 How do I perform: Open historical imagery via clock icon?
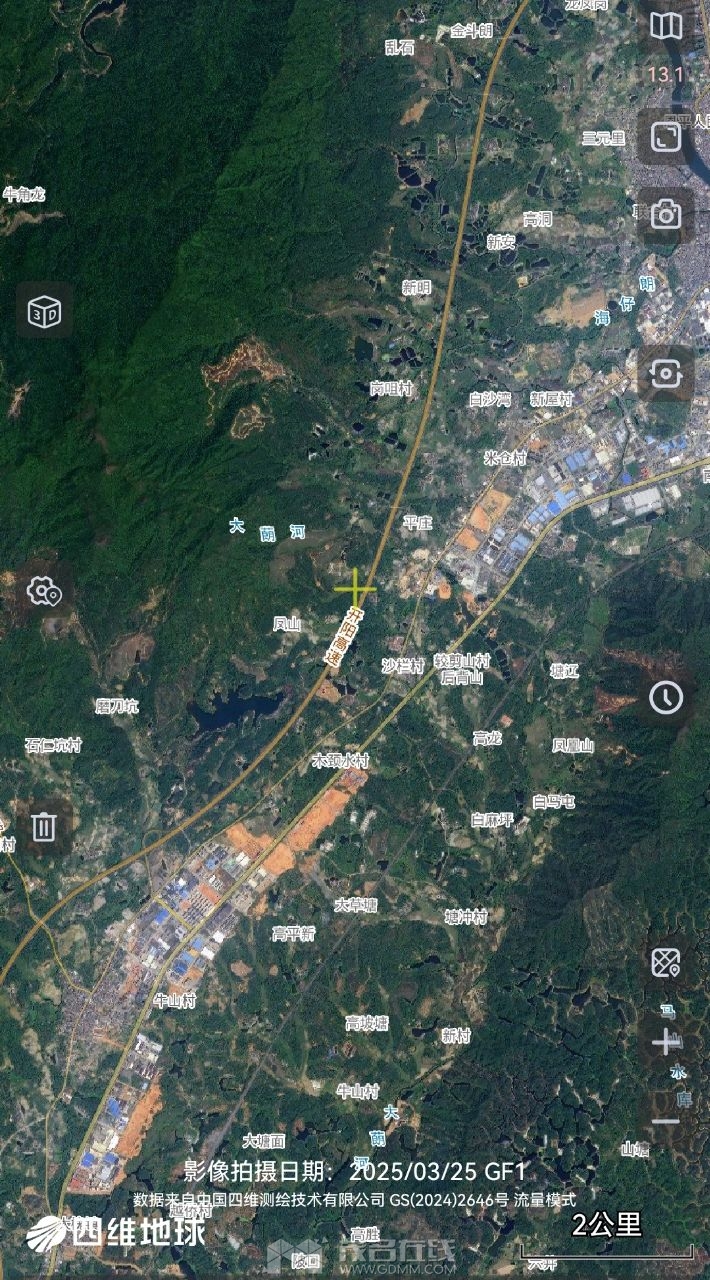click(666, 697)
